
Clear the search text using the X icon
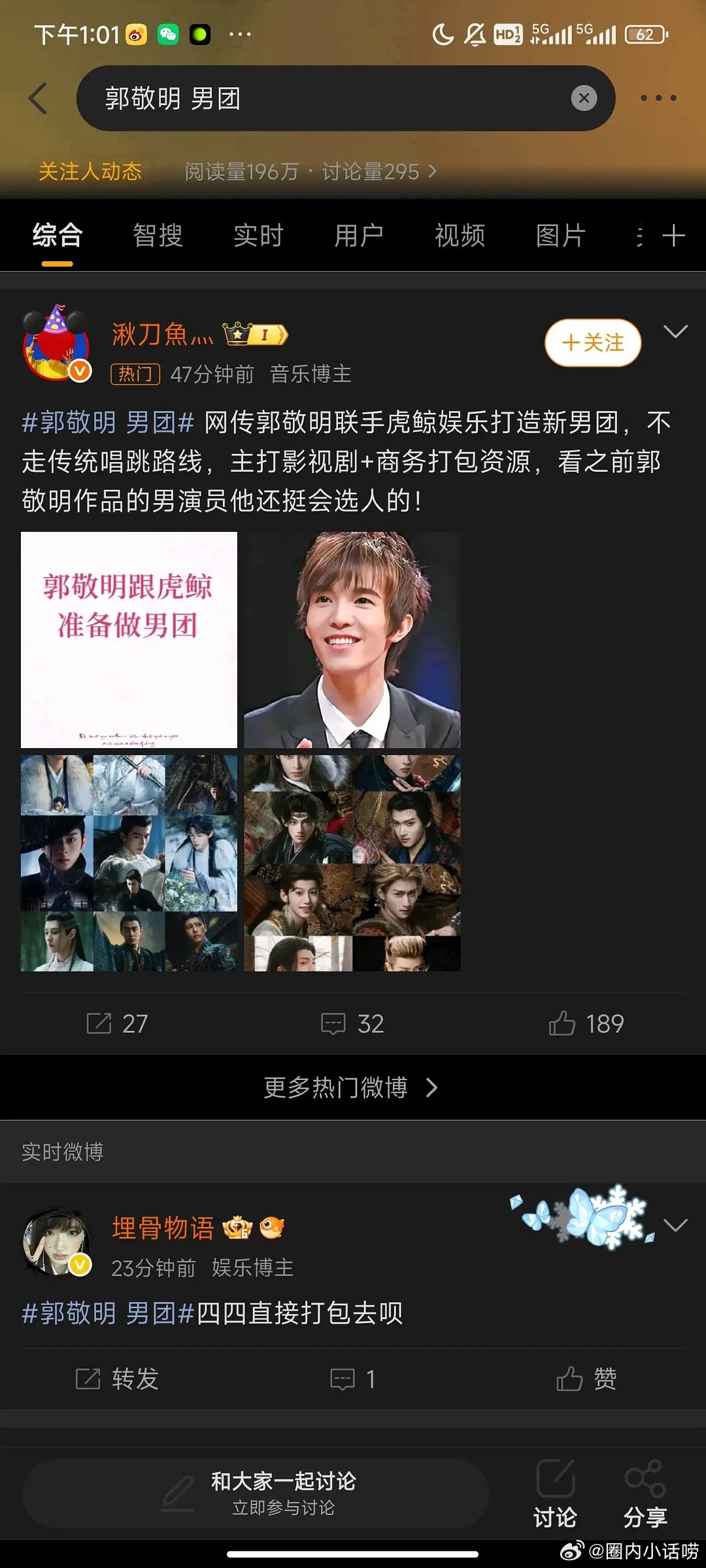coord(582,98)
